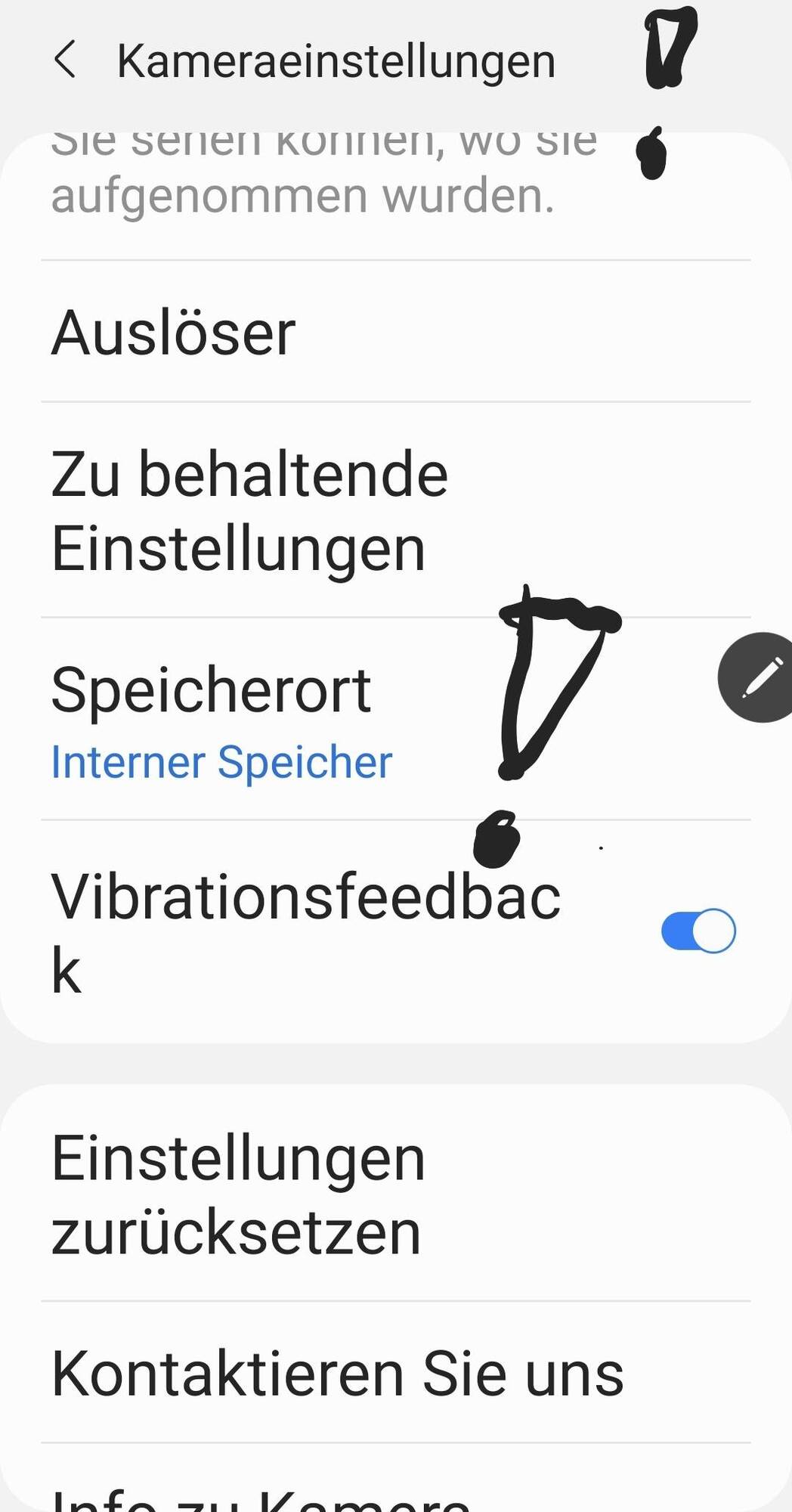Tap the floating pencil edit button
Image resolution: width=792 pixels, height=1512 pixels.
coord(758,677)
